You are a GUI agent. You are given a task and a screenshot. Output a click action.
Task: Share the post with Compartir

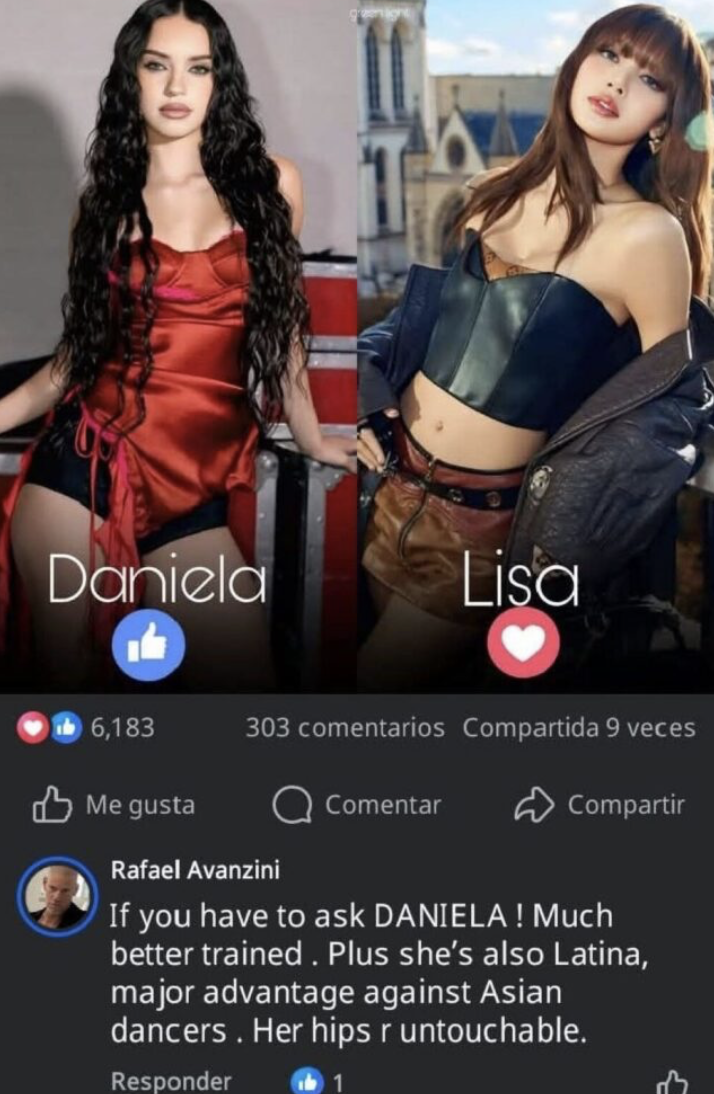600,805
